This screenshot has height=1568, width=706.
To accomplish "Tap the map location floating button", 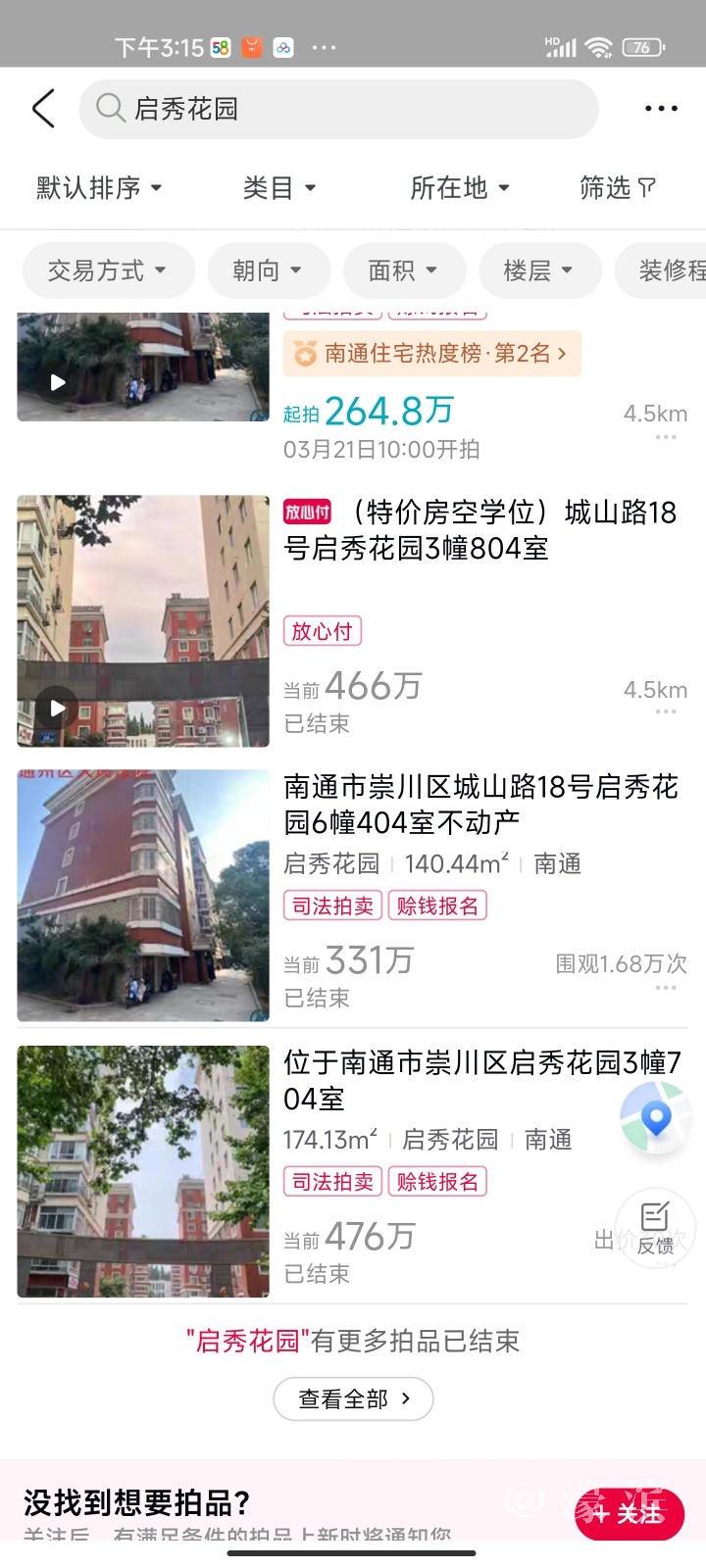I will pyautogui.click(x=656, y=1118).
